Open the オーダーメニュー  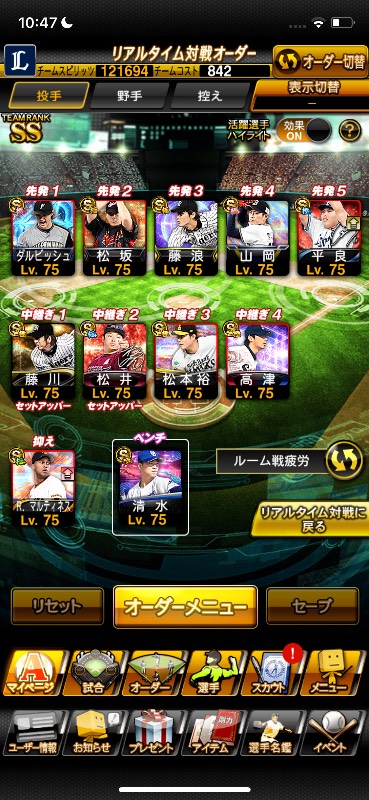click(x=185, y=607)
